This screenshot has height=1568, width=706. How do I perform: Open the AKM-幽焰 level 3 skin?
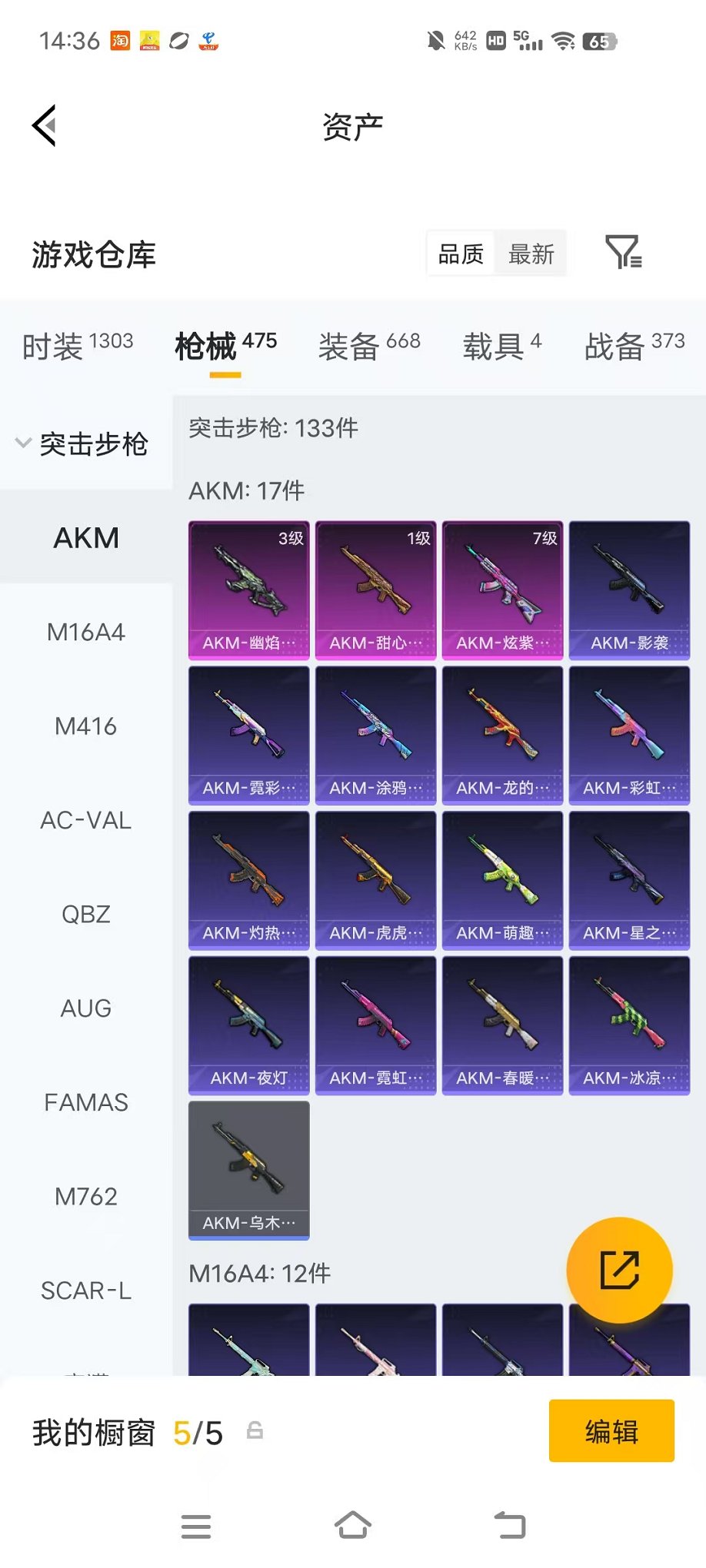249,590
